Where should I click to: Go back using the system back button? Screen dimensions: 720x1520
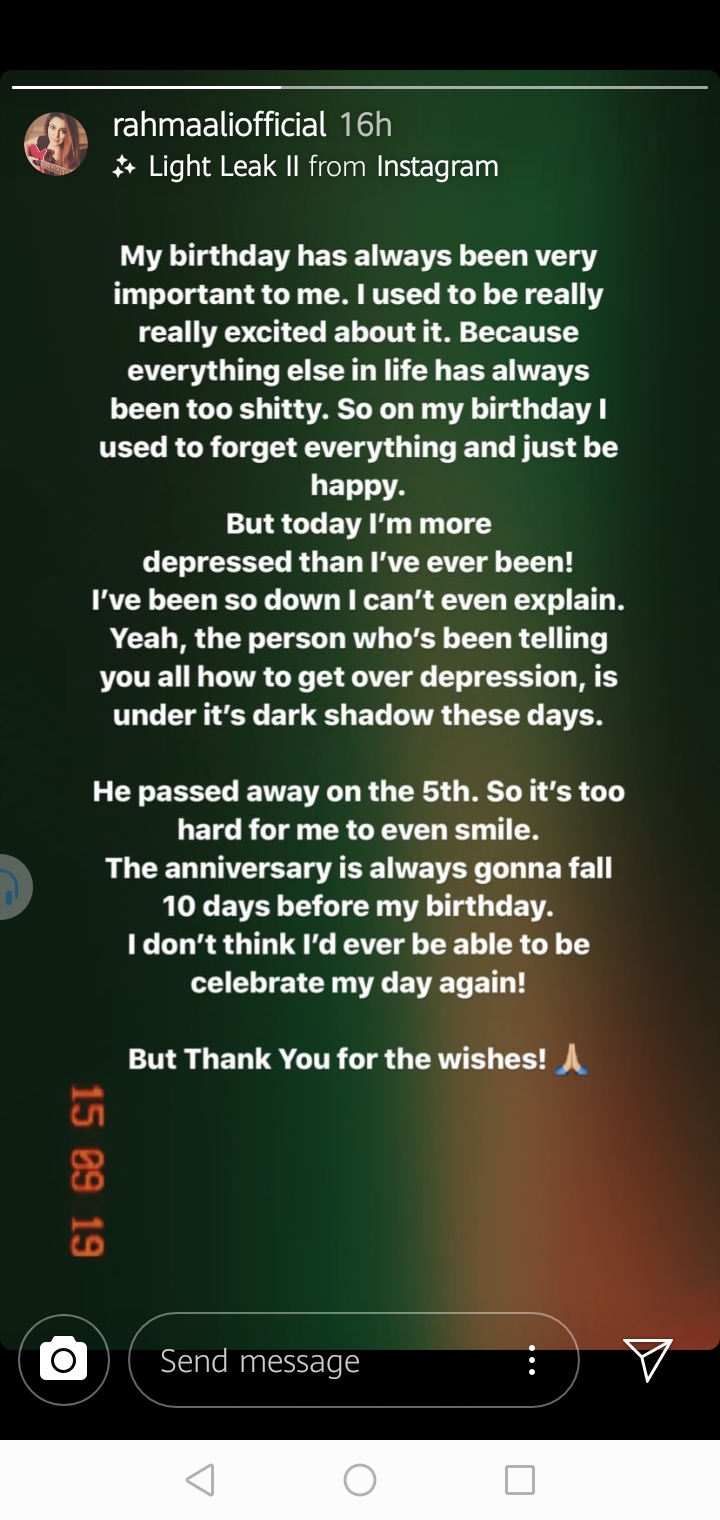tap(200, 1480)
